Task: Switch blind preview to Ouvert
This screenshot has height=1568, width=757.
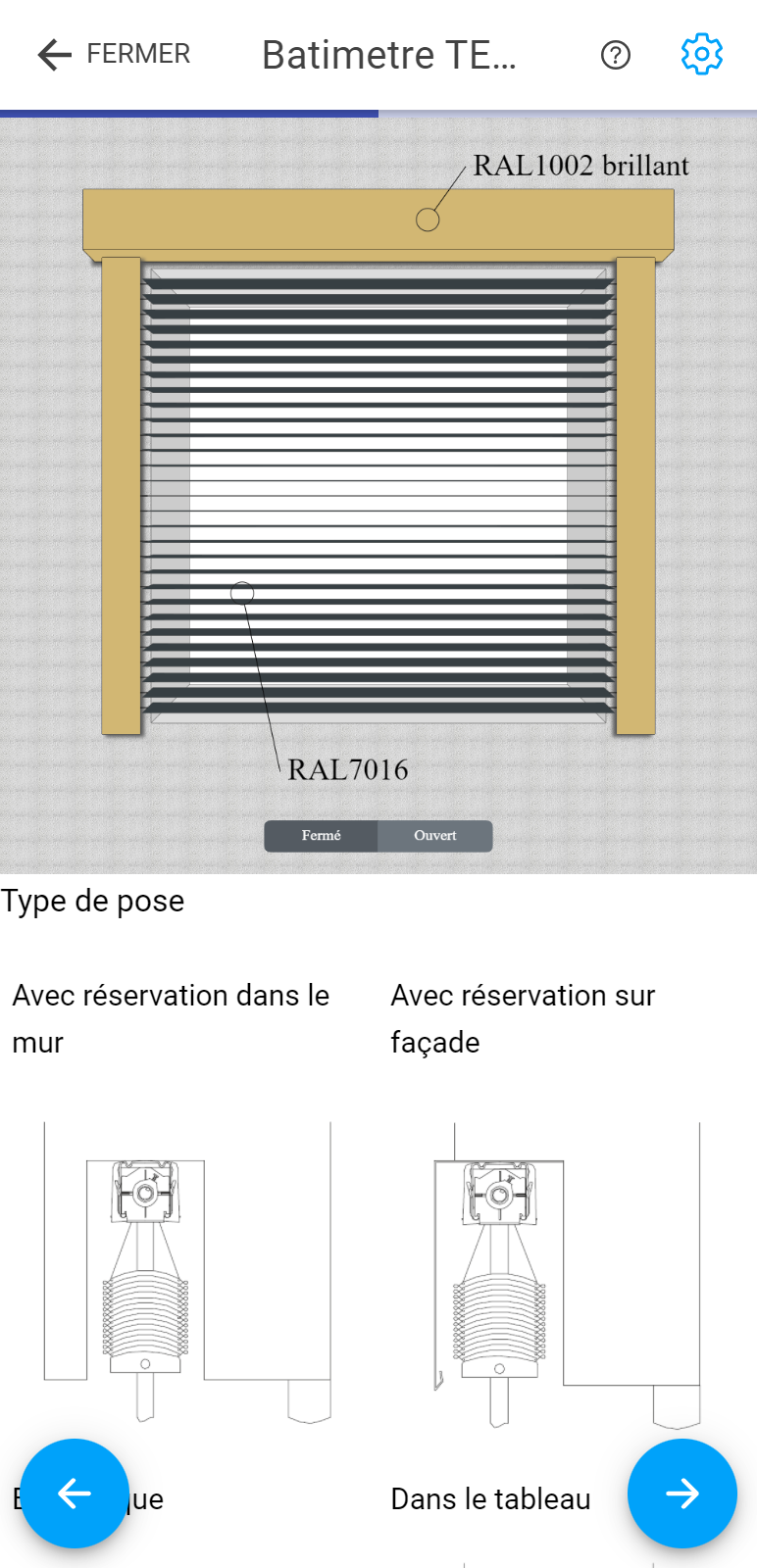Action: [x=435, y=836]
